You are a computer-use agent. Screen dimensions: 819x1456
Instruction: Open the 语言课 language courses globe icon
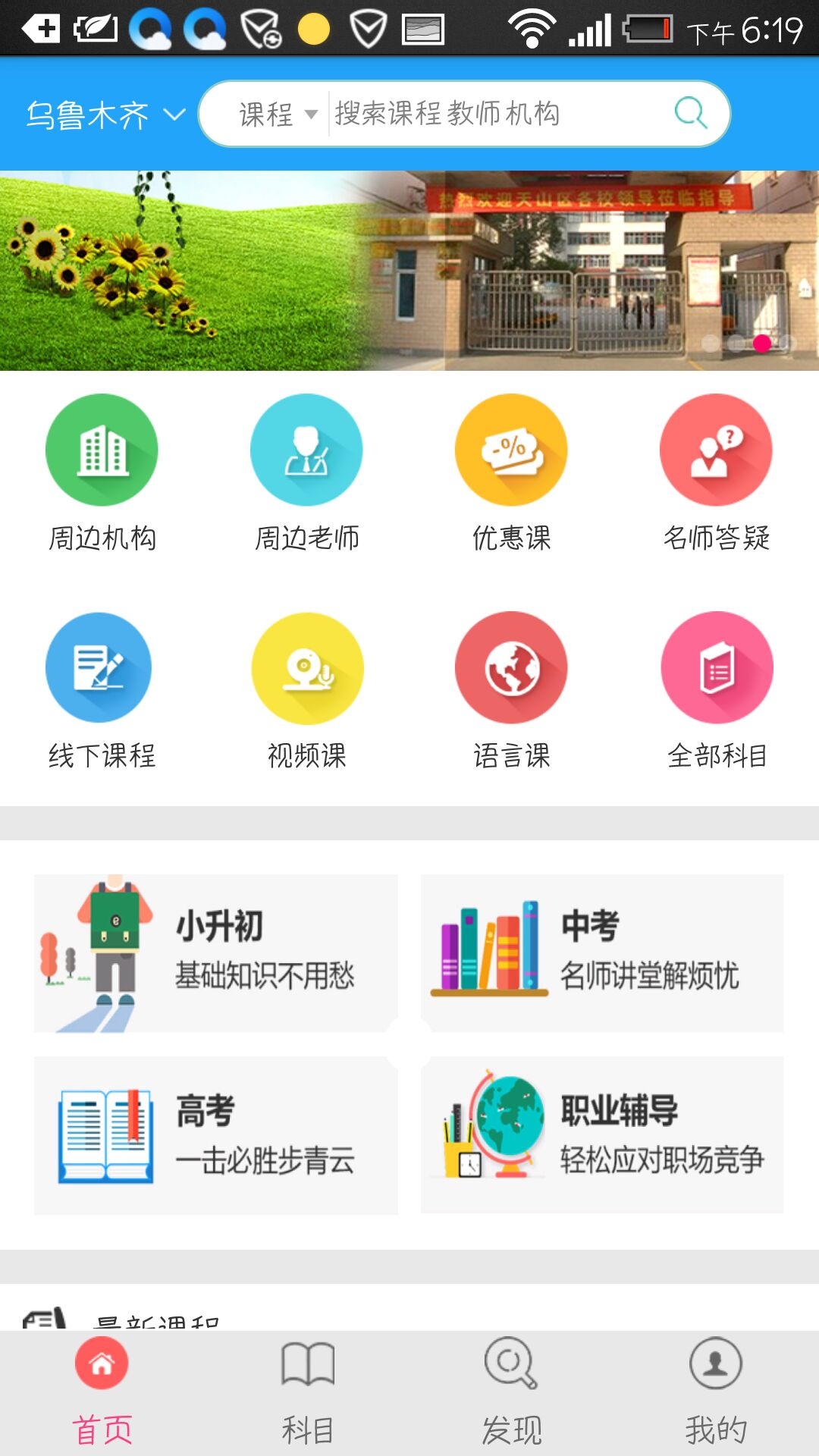510,666
